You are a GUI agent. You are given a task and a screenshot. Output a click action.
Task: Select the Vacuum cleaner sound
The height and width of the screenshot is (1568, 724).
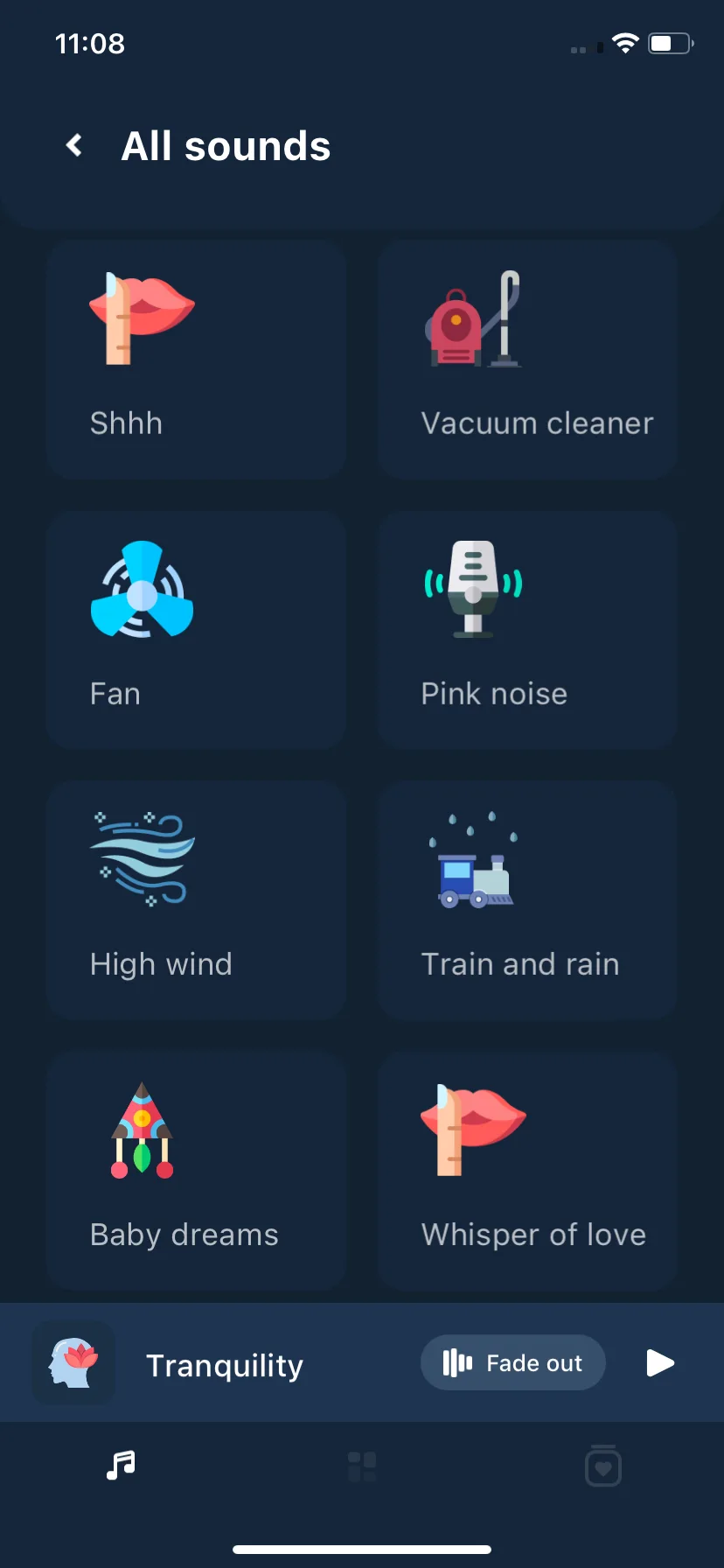click(x=527, y=360)
